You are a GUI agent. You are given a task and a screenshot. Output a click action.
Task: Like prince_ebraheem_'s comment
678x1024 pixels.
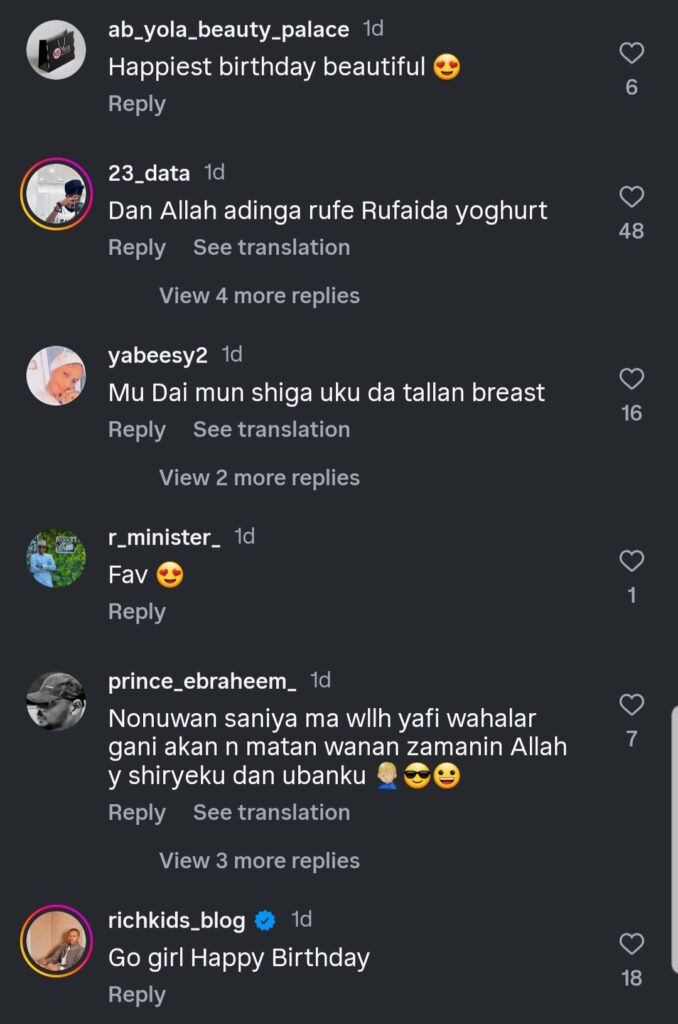(631, 705)
